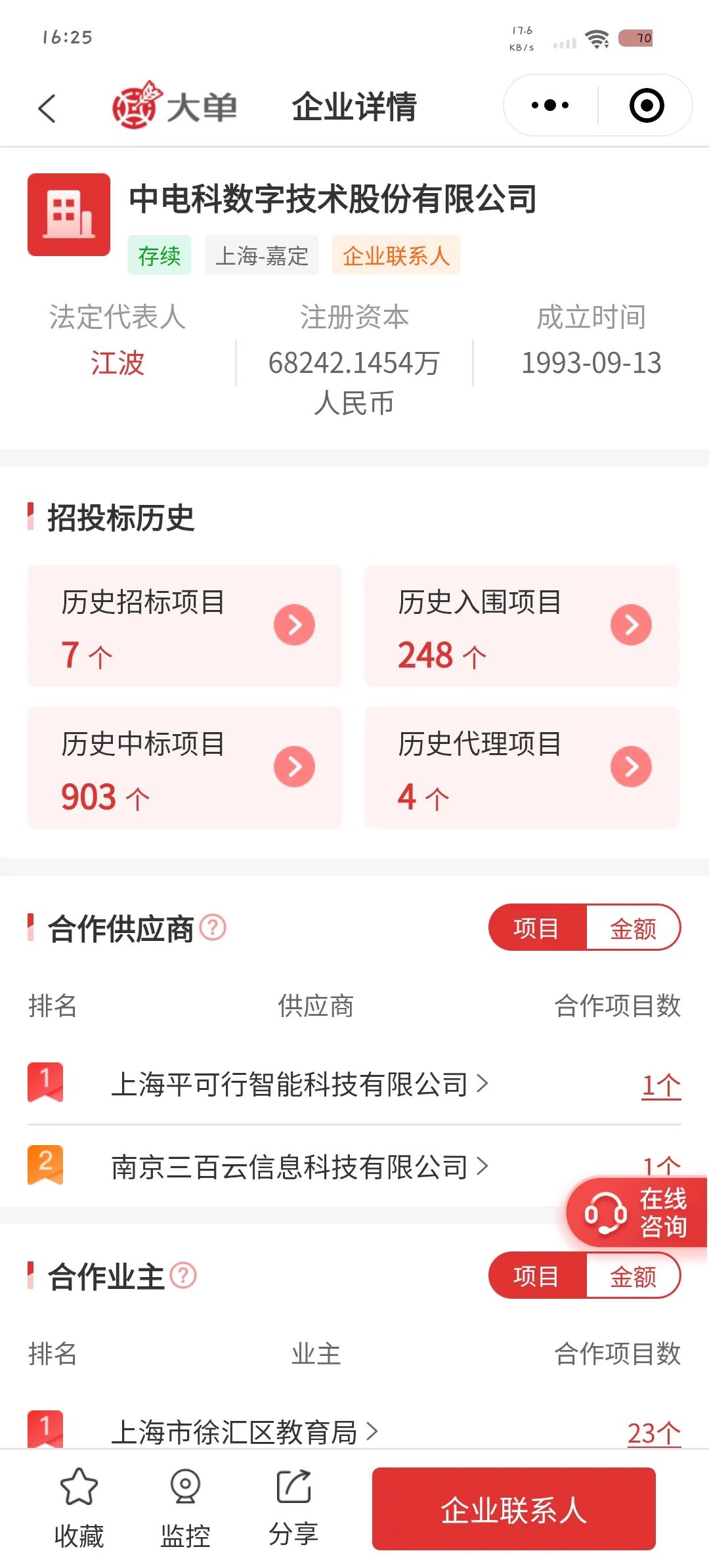The height and width of the screenshot is (1568, 709).
Task: Open the mini-program three-dot menu
Action: (x=550, y=105)
